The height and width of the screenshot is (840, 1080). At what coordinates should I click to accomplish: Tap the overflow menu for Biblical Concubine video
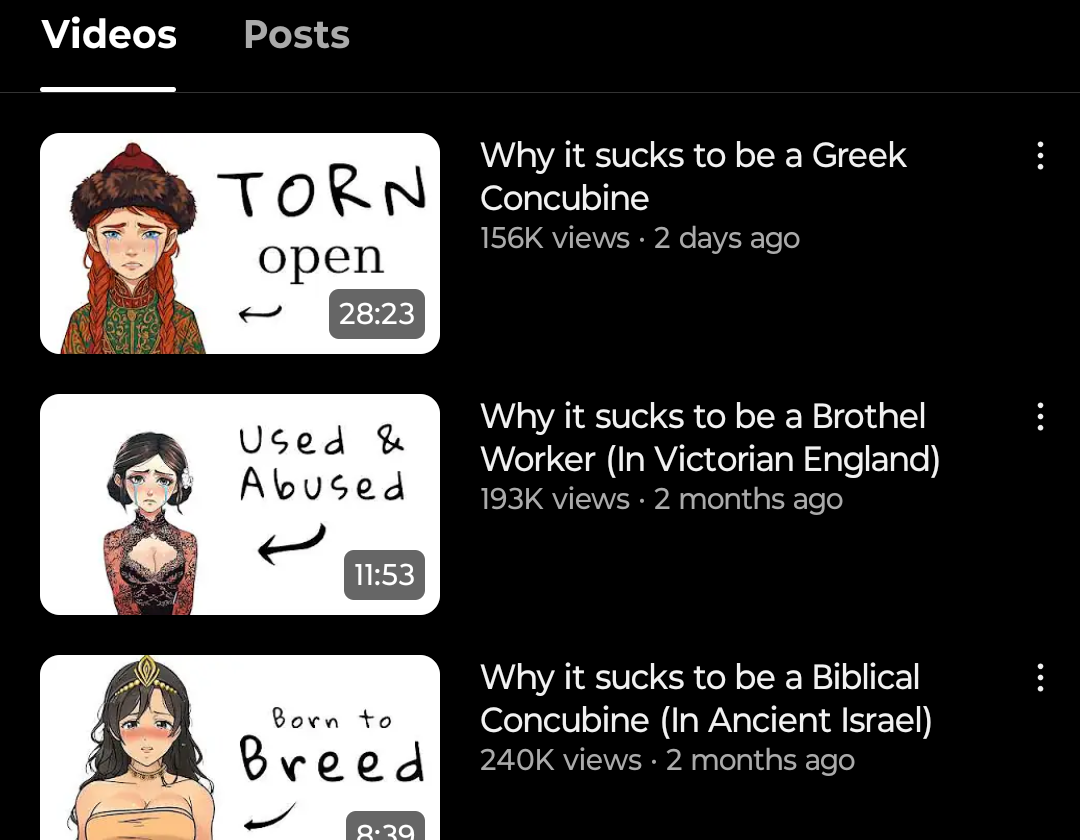(1040, 678)
